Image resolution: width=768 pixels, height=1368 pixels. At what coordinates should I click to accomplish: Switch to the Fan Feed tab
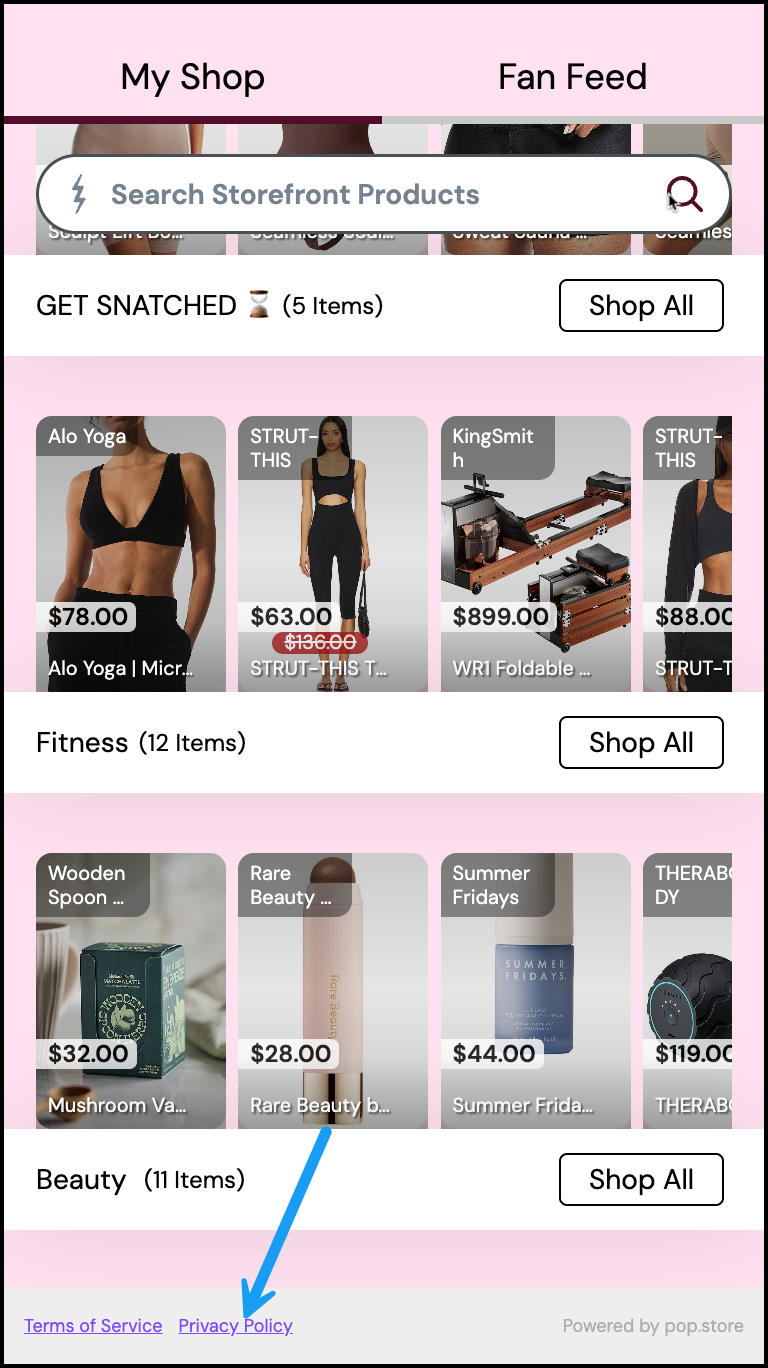572,77
